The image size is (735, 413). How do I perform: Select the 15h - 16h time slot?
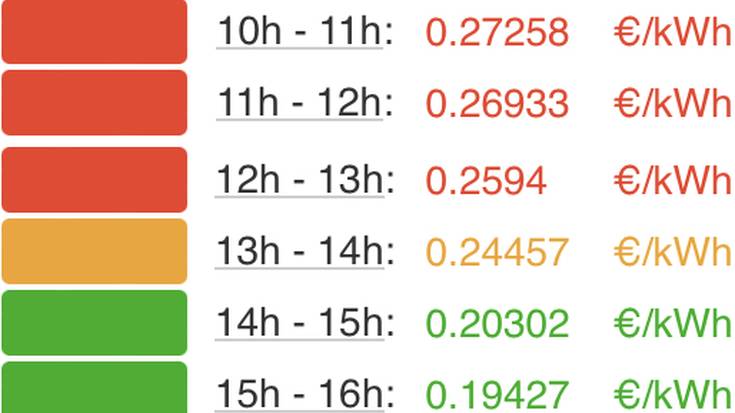[x=299, y=394]
